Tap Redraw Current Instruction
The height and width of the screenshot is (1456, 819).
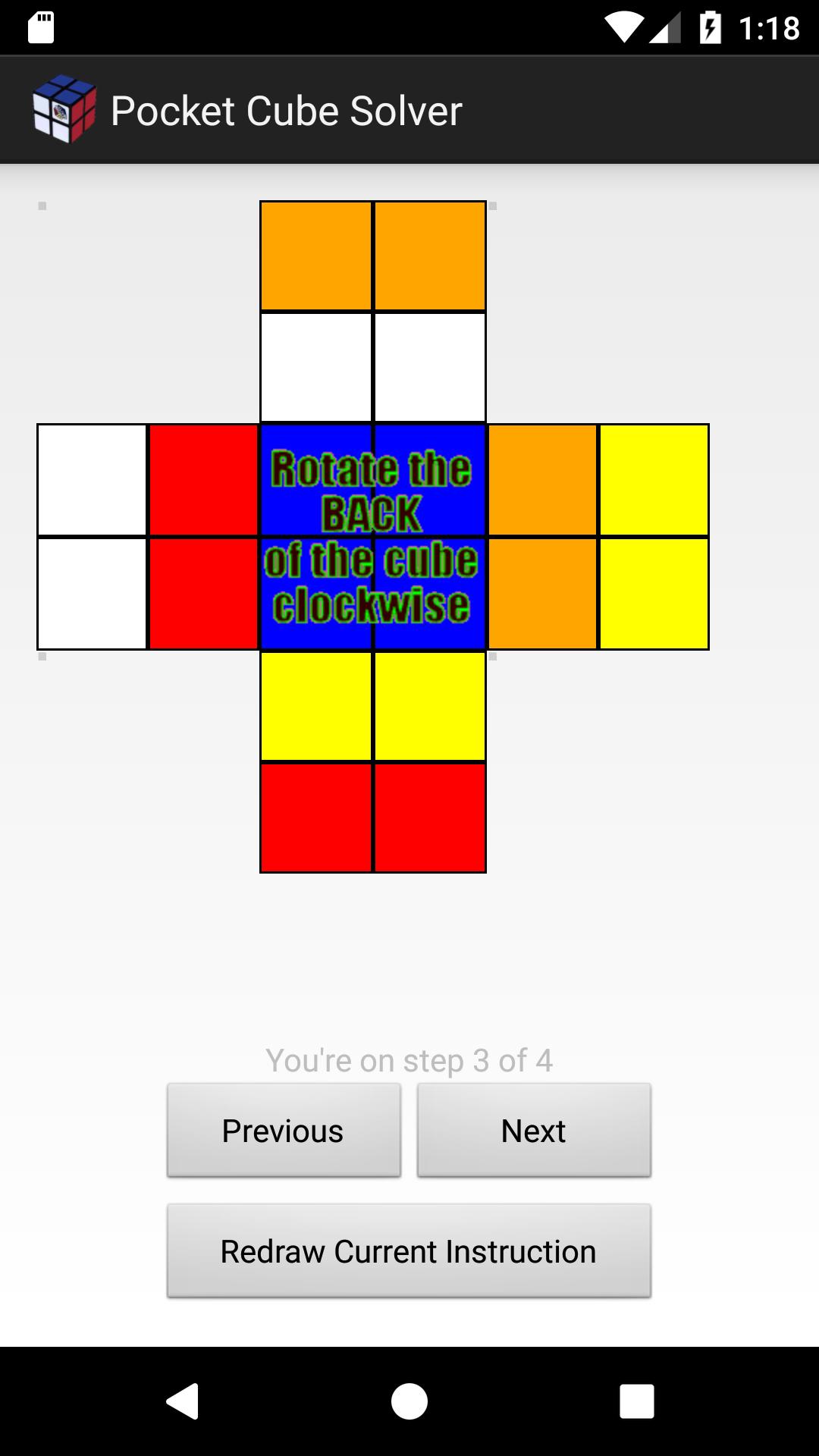[409, 1250]
